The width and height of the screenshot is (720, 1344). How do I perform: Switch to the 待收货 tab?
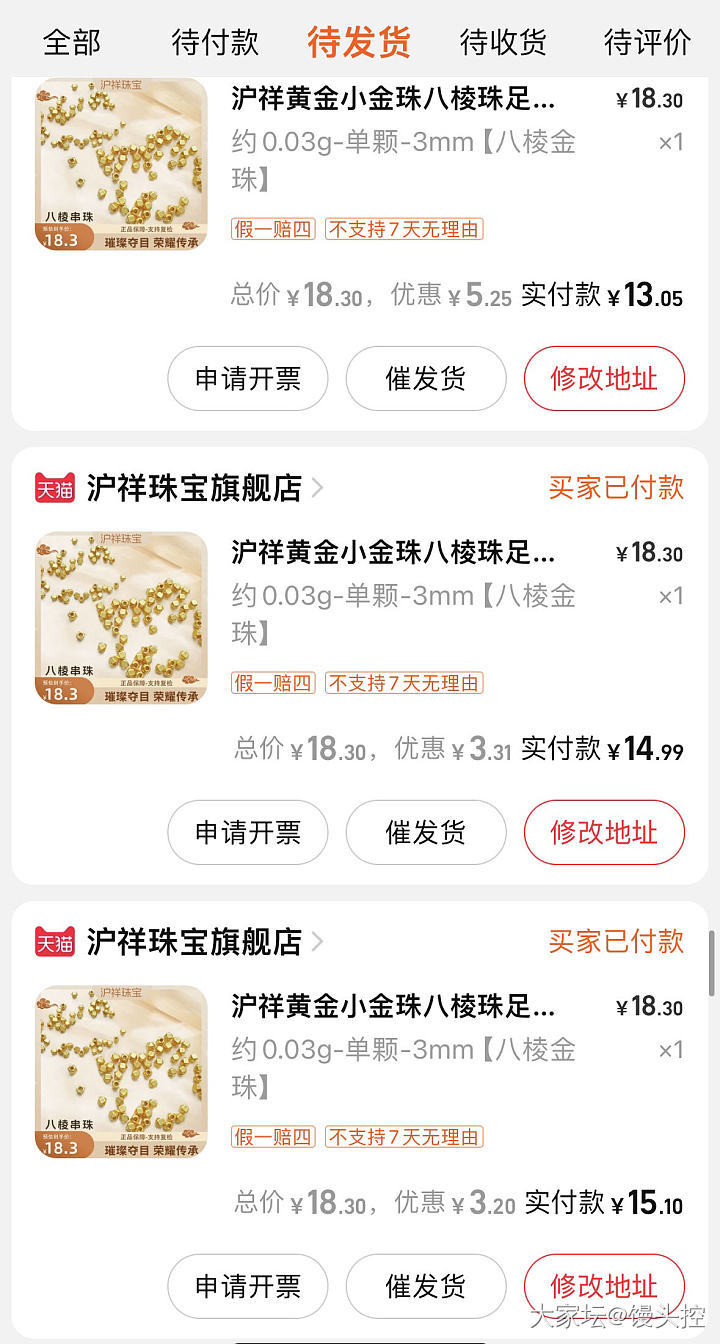(503, 42)
